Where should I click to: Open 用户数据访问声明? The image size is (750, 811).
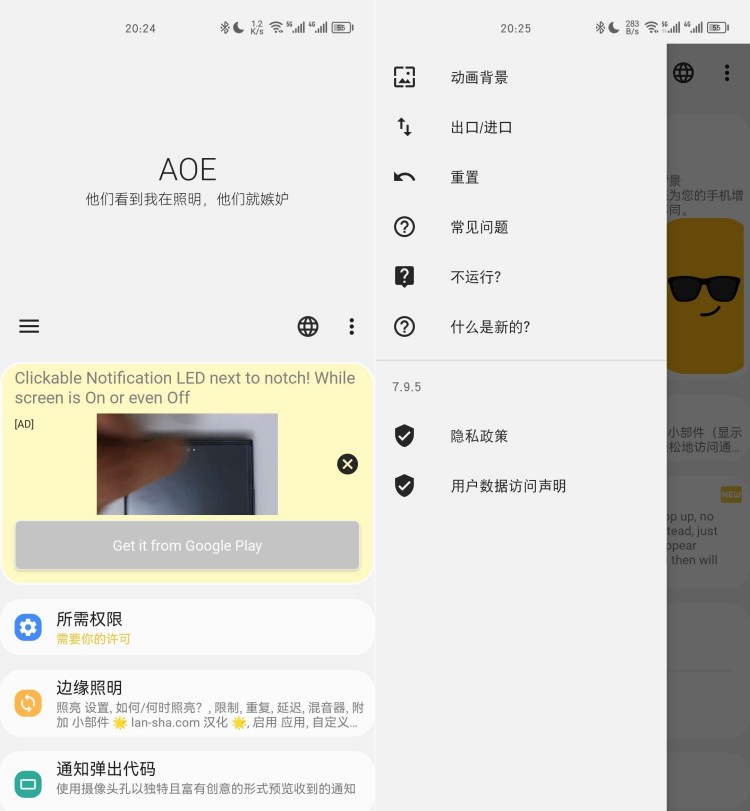click(507, 486)
